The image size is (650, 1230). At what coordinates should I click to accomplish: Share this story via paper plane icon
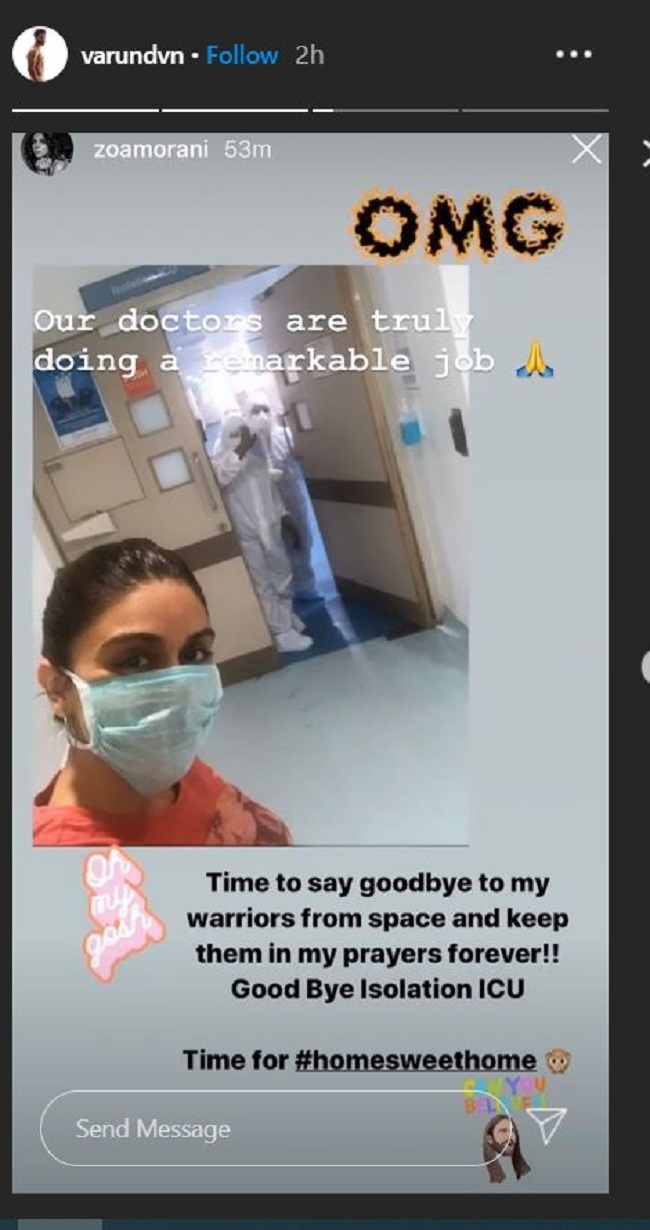(548, 1126)
